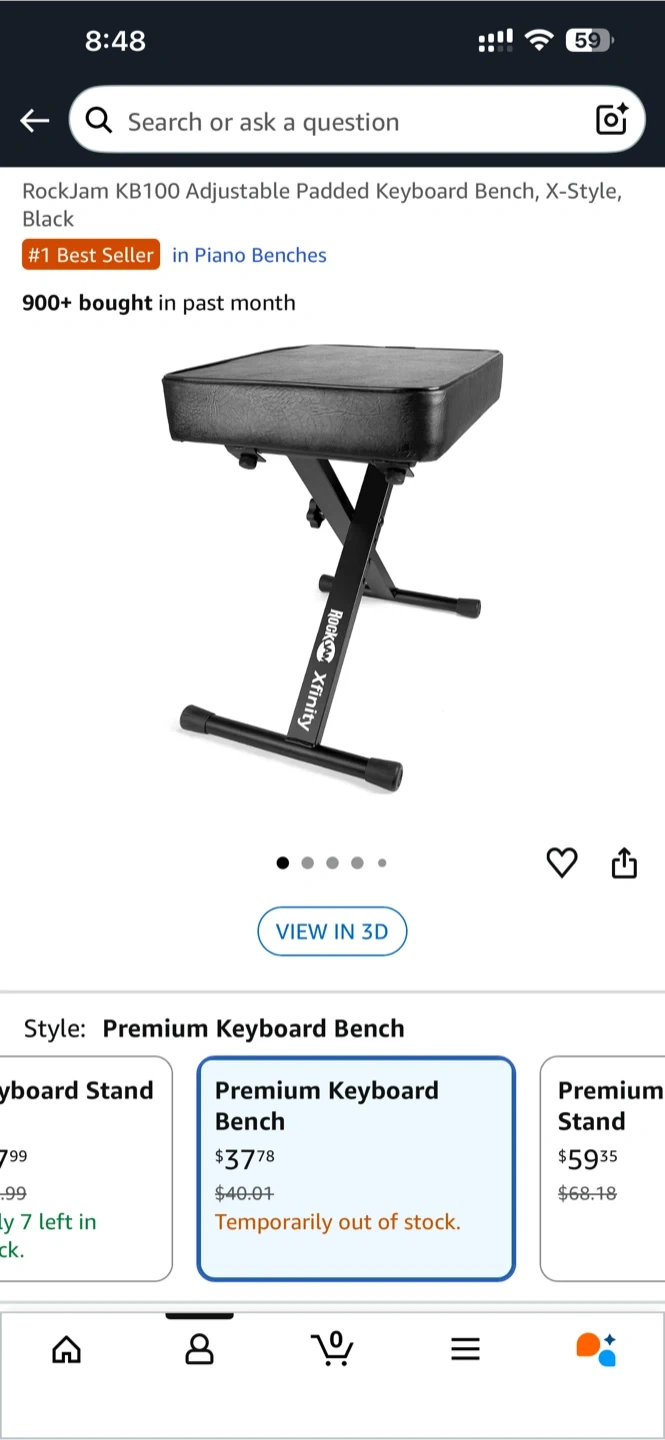The height and width of the screenshot is (1440, 665).
Task: Open the Rufus AI assistant
Action: coord(597,1350)
